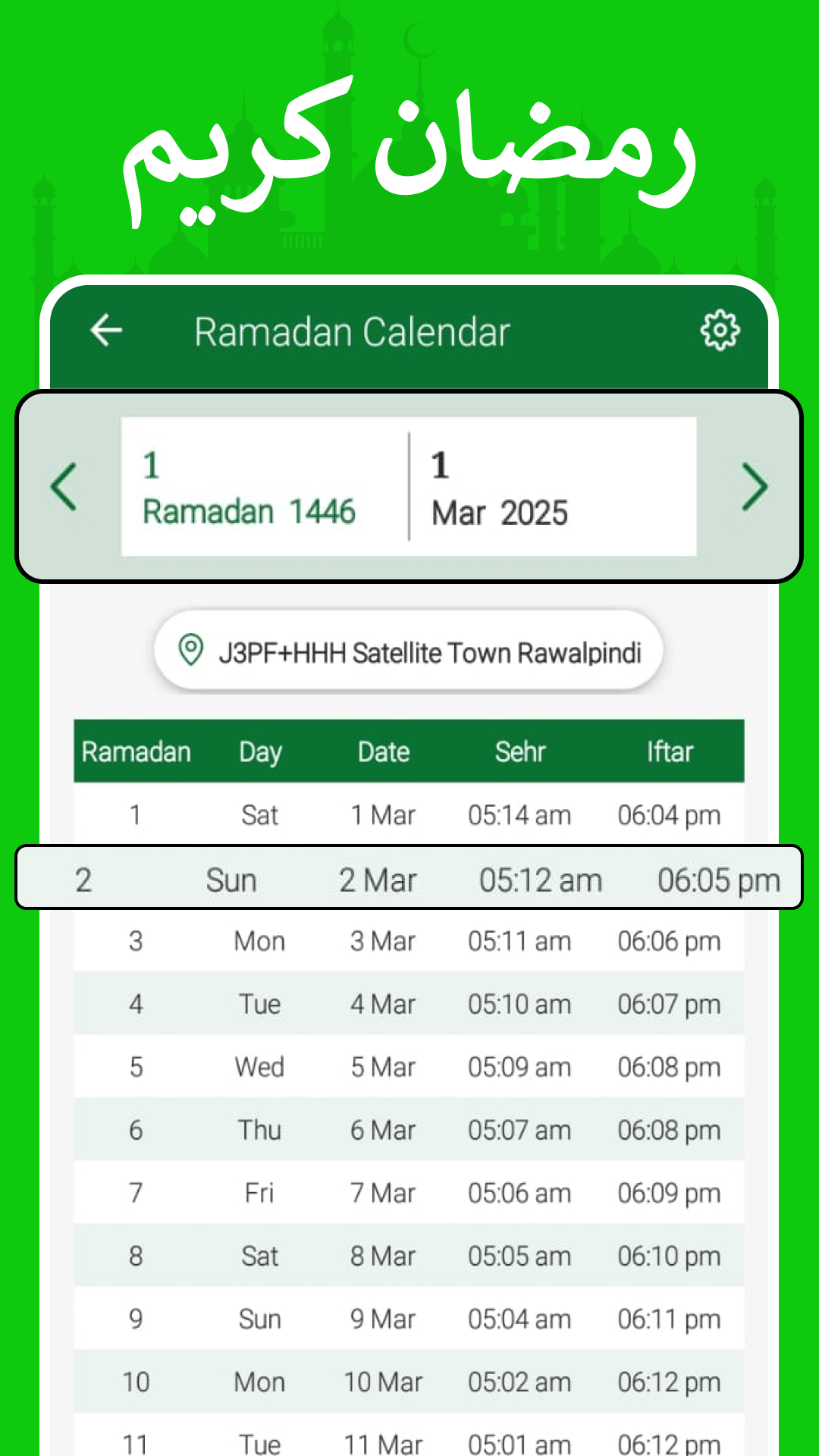Navigate to the next day with right arrow
This screenshot has height=1456, width=819.
tap(755, 486)
